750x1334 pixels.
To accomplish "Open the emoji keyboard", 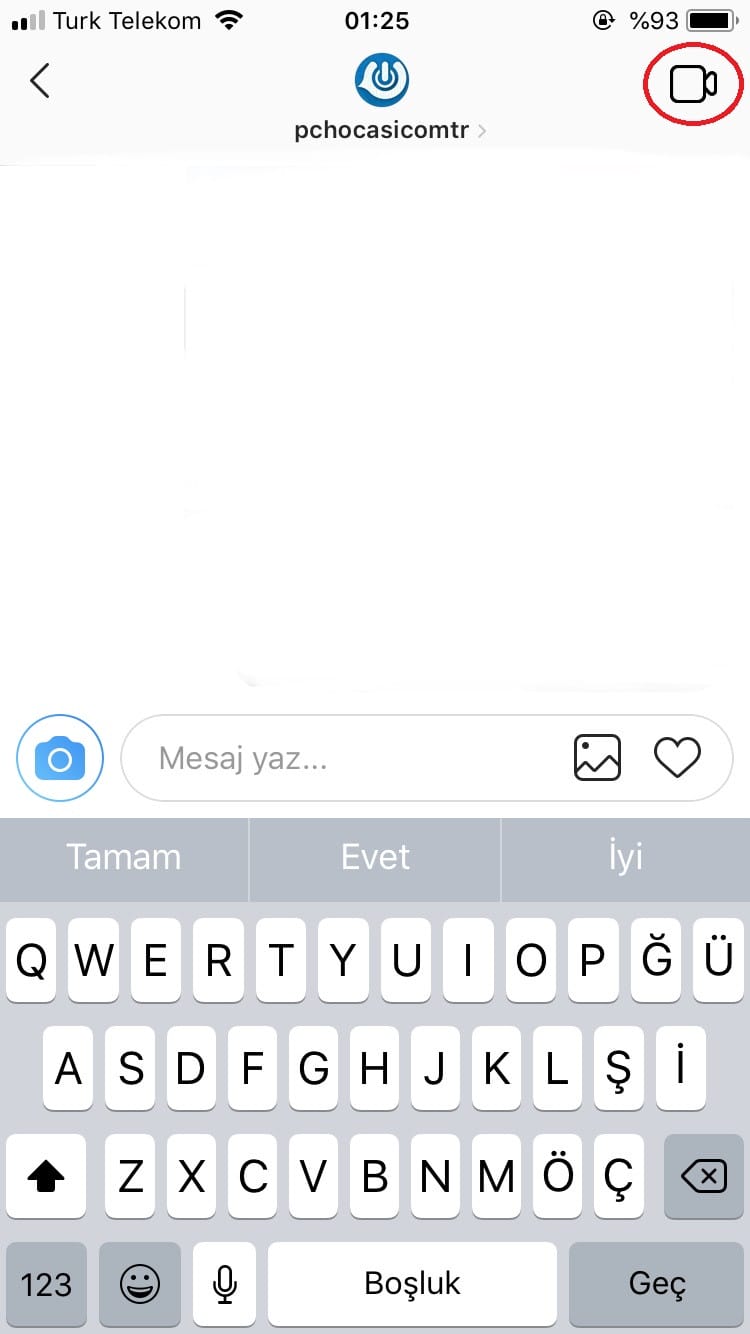I will click(140, 1284).
